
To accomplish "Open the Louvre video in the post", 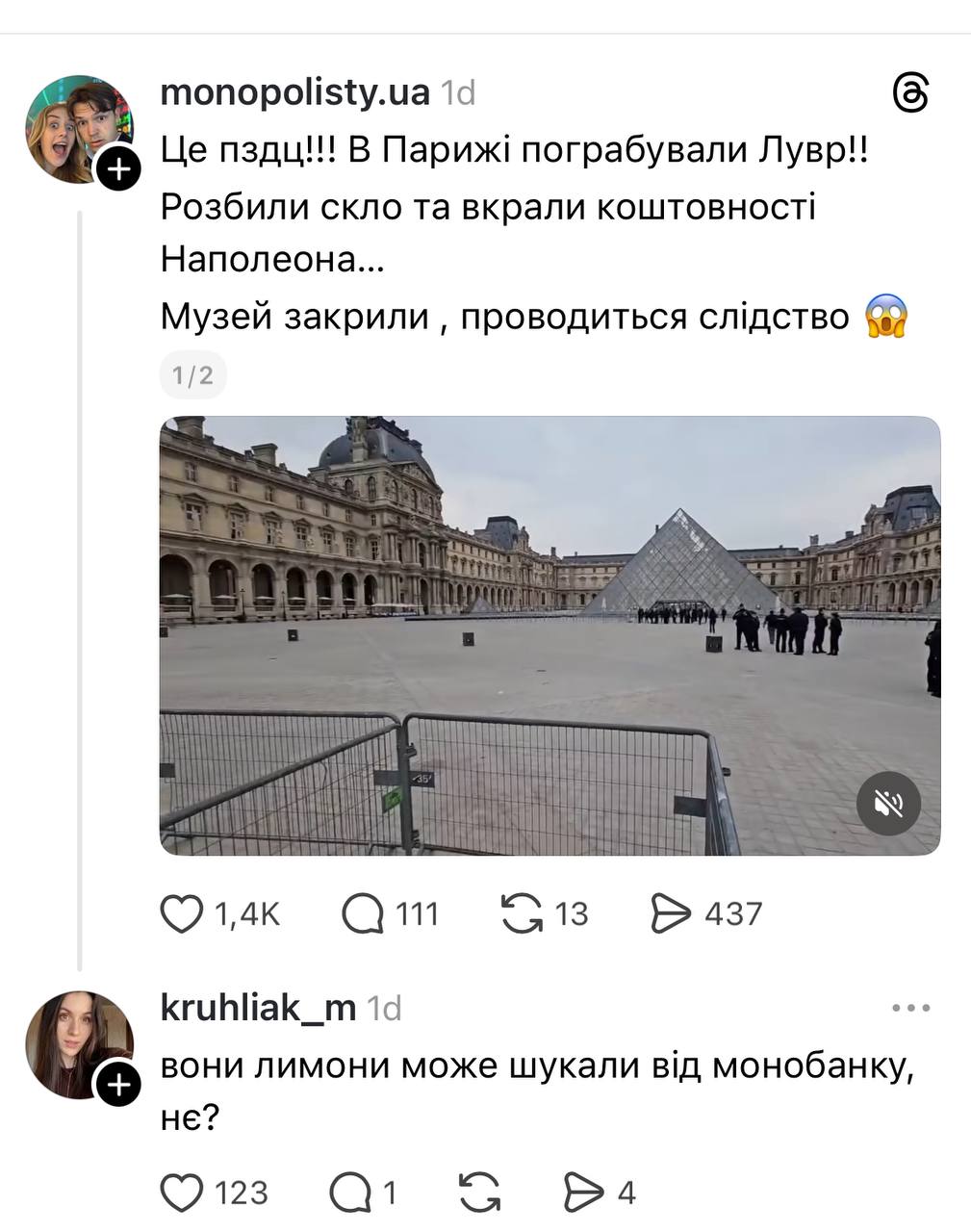I will (549, 635).
